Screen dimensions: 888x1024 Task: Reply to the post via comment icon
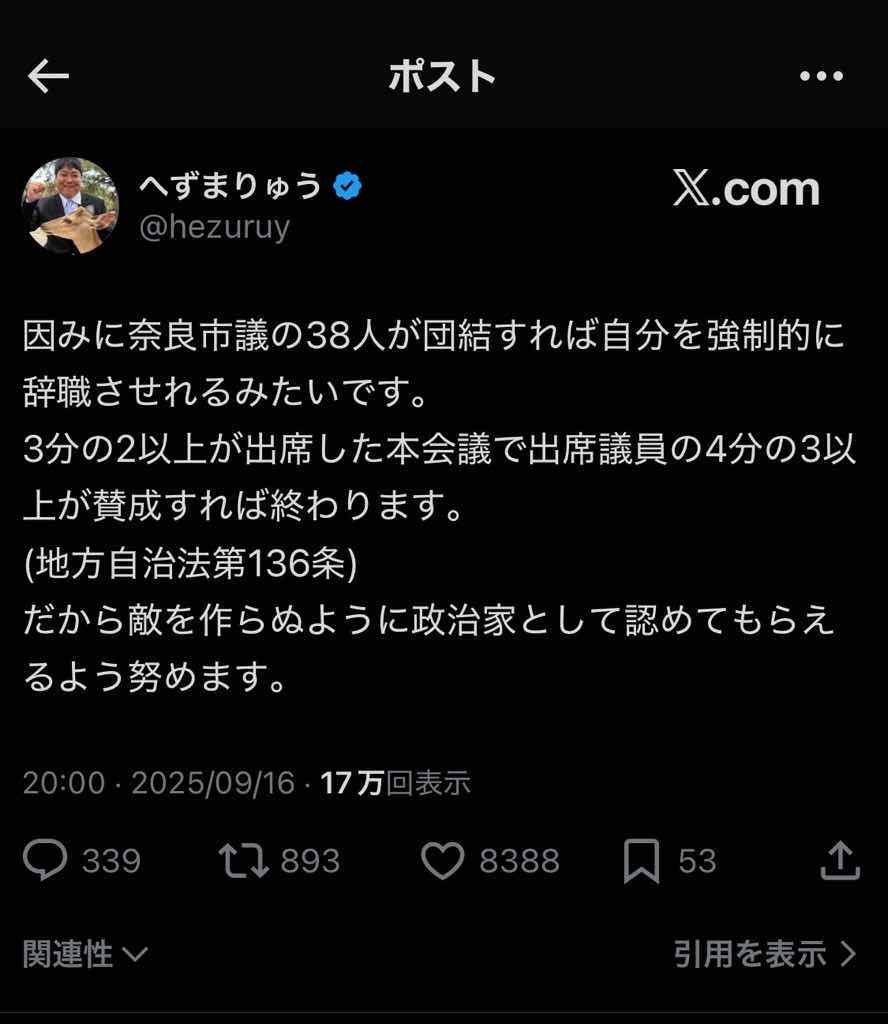point(45,860)
